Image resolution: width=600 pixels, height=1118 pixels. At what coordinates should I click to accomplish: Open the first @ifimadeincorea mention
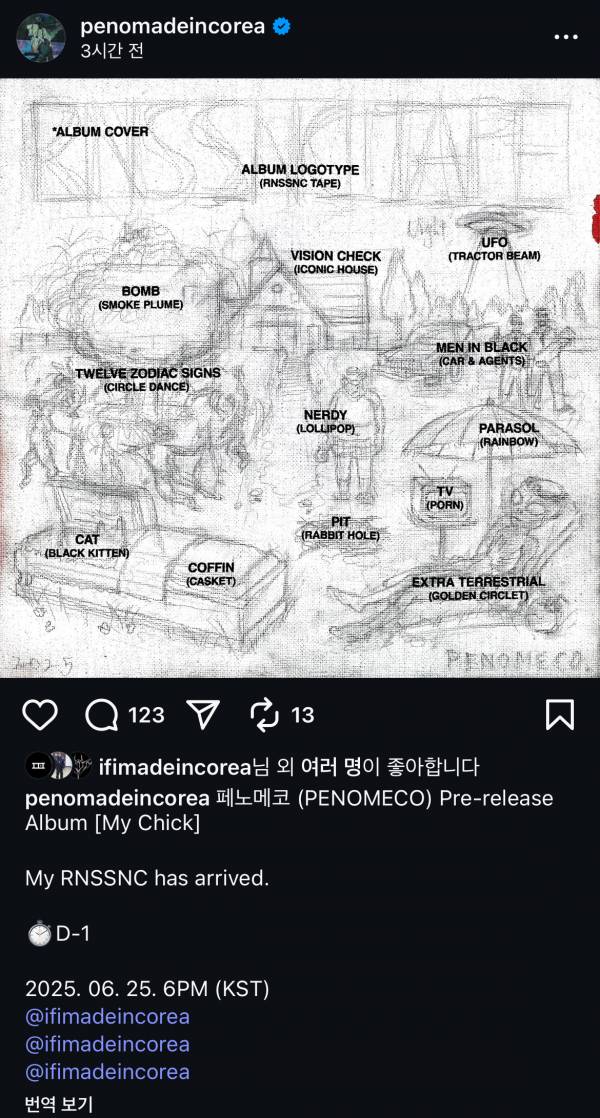coord(107,1016)
